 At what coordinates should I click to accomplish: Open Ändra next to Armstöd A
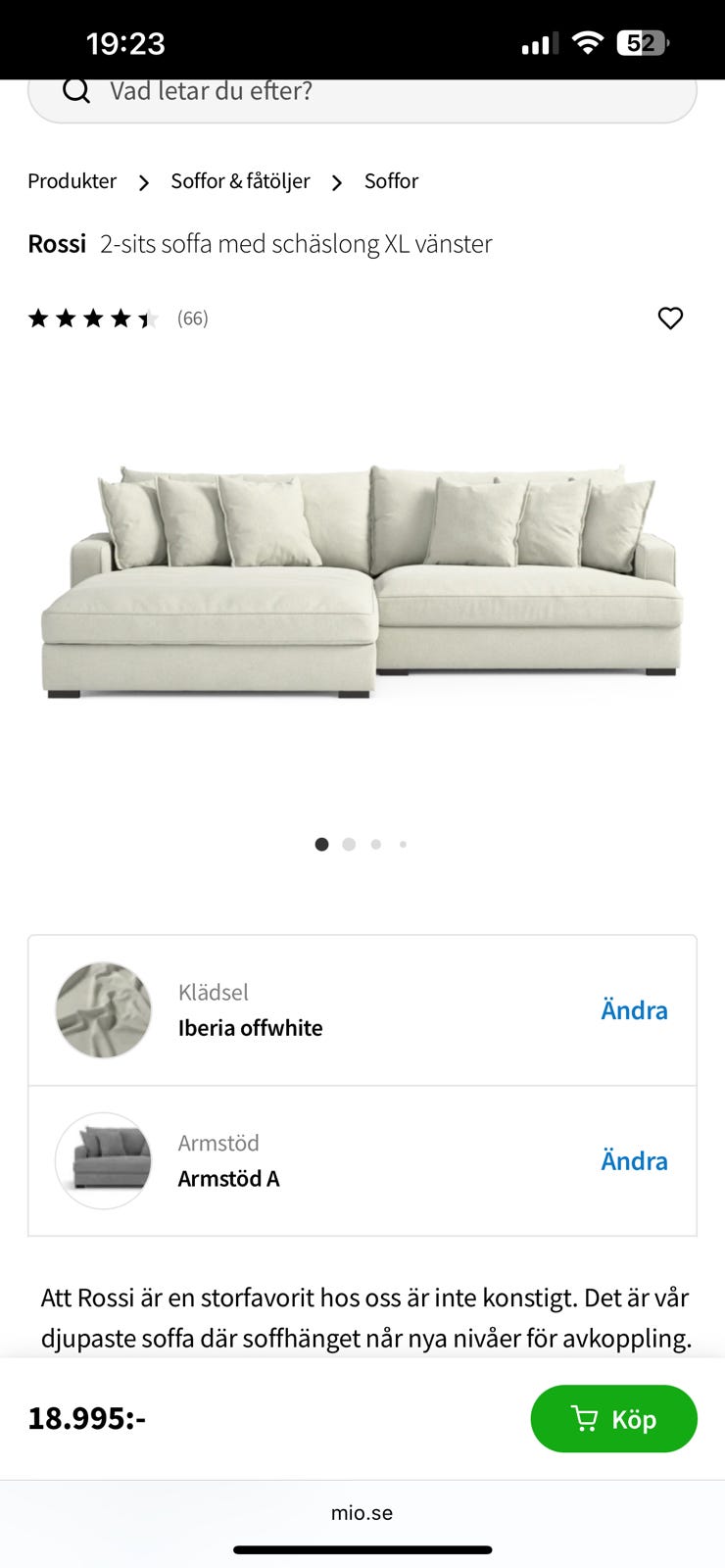click(x=634, y=1160)
